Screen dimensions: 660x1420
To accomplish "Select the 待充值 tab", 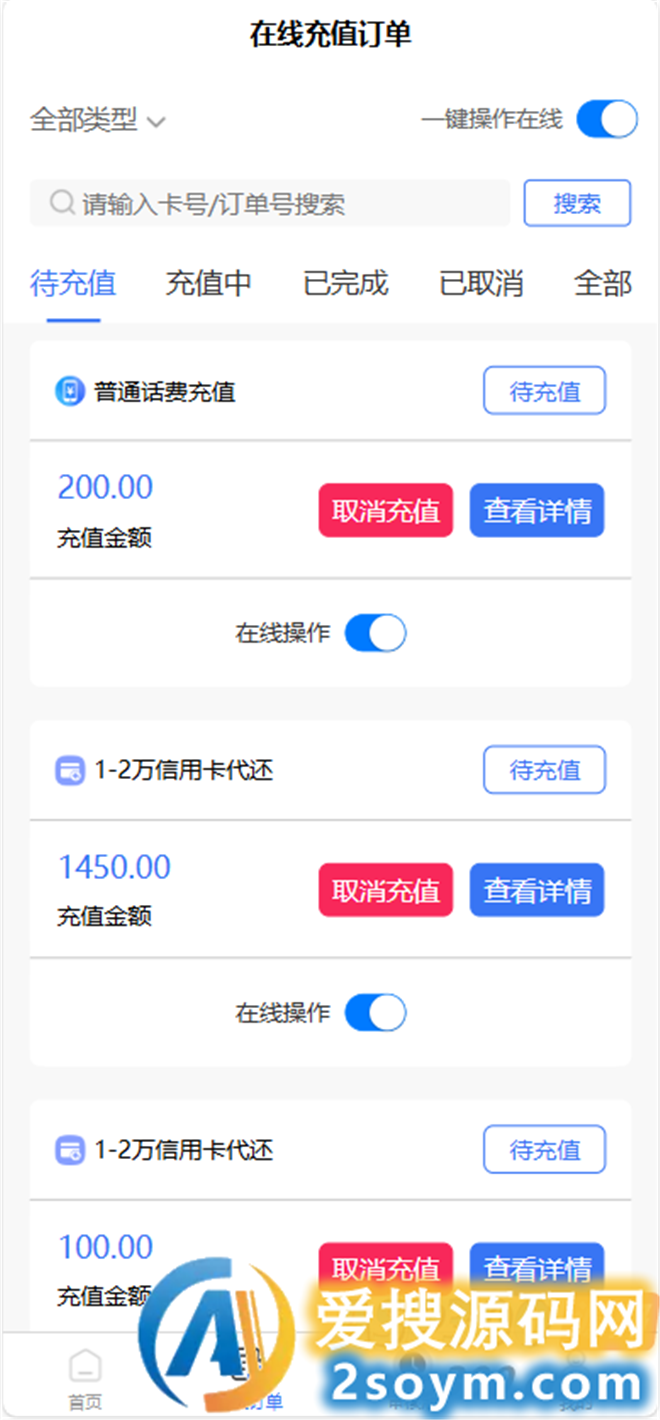I will pyautogui.click(x=73, y=283).
